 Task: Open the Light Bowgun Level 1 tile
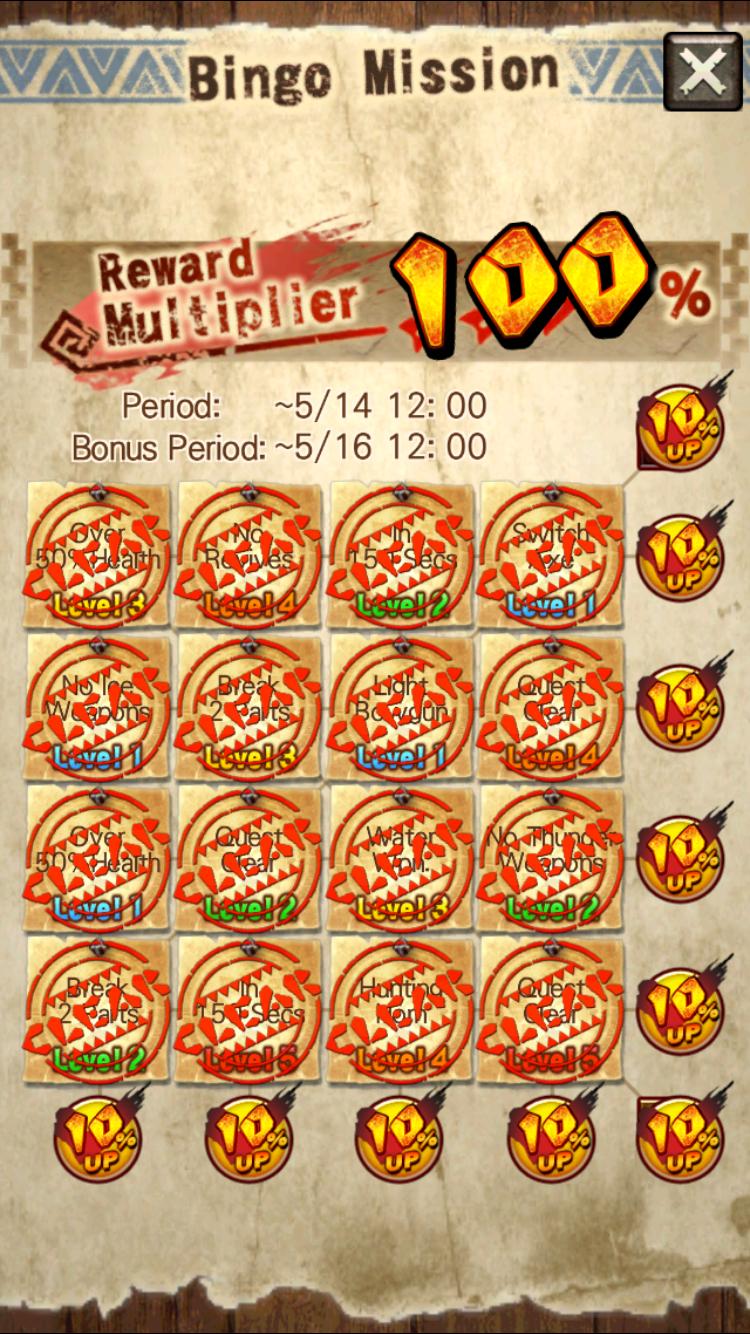400,709
